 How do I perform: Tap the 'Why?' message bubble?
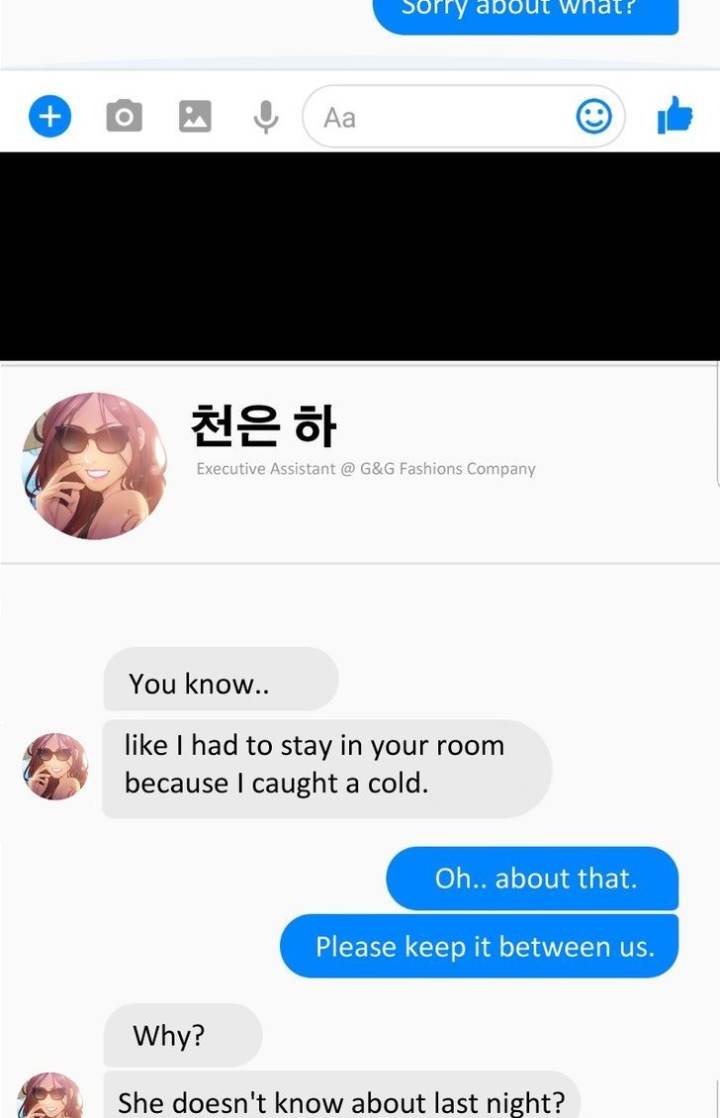click(x=181, y=1037)
